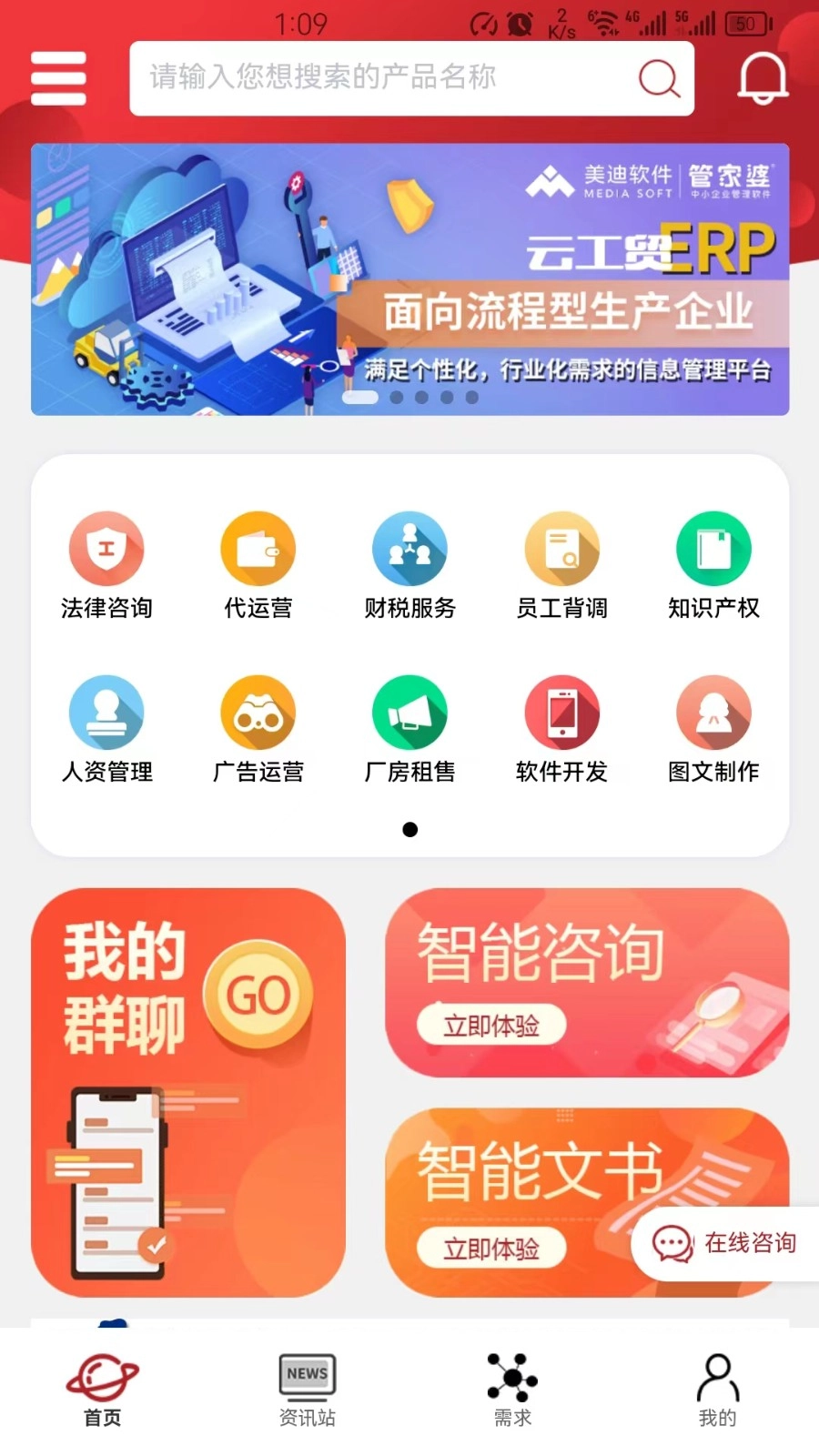Tap the notification bell icon
The width and height of the screenshot is (819, 1456).
click(x=763, y=78)
